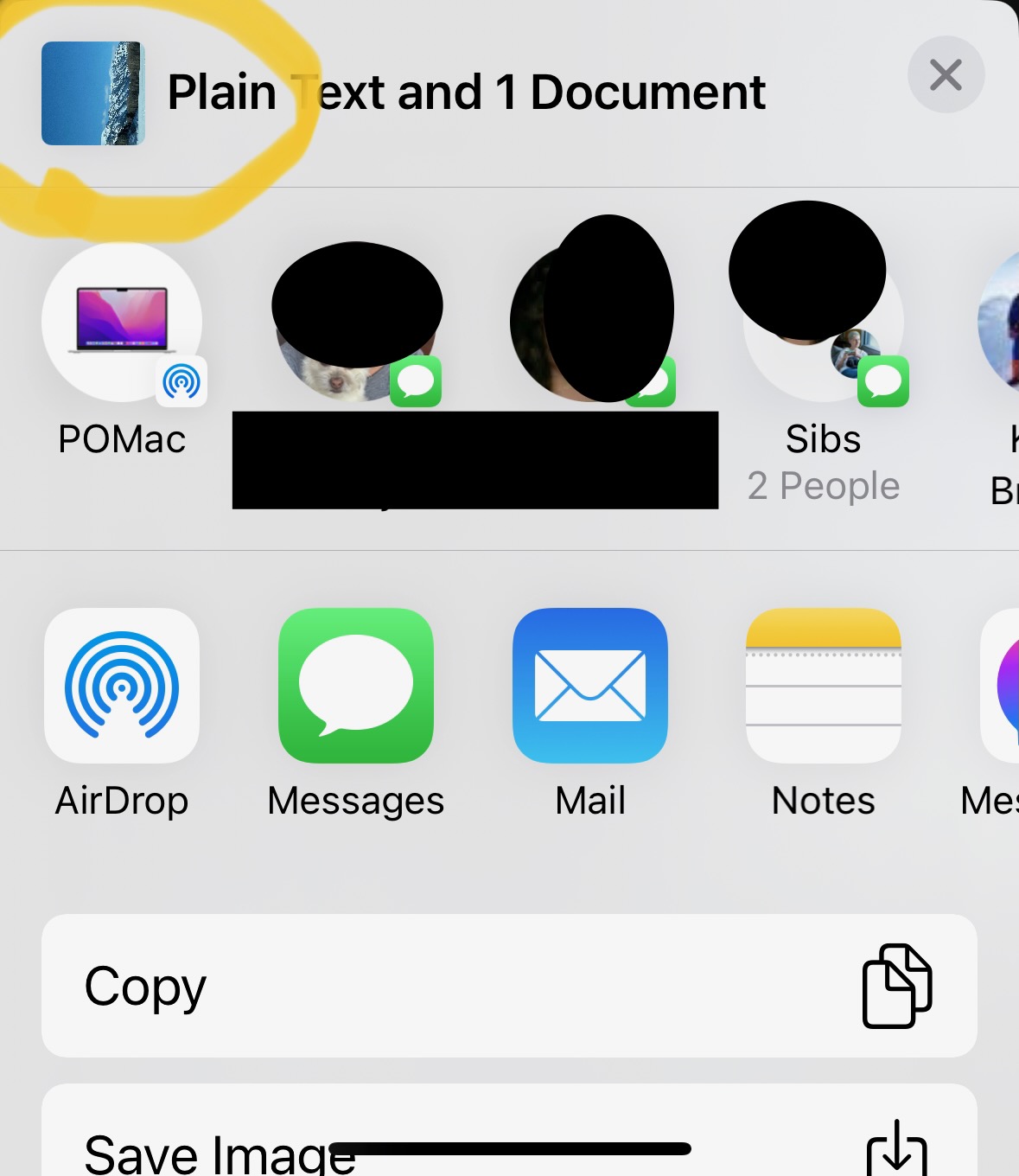Tap the Plain Text and 1 Document title

467,91
